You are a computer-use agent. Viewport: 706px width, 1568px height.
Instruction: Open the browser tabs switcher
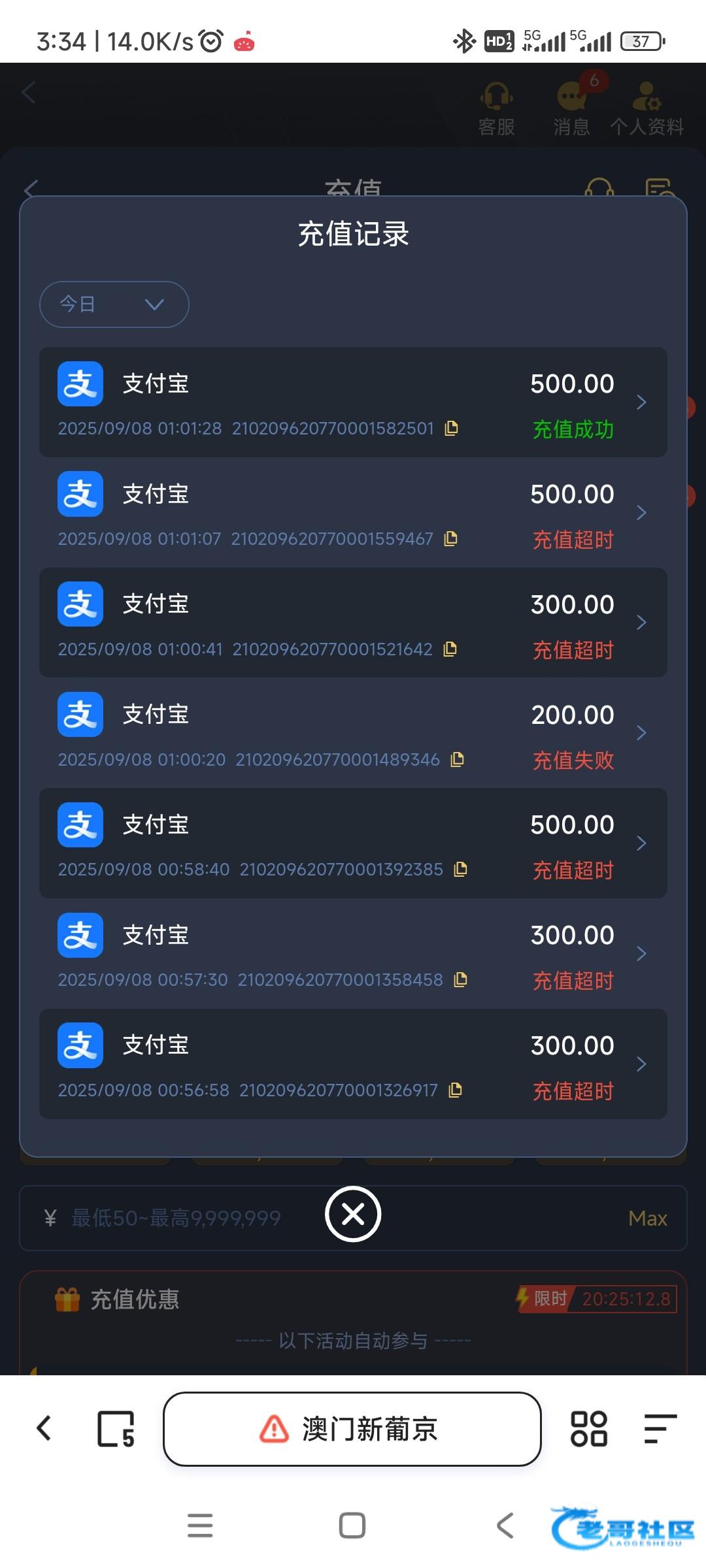pos(116,1429)
